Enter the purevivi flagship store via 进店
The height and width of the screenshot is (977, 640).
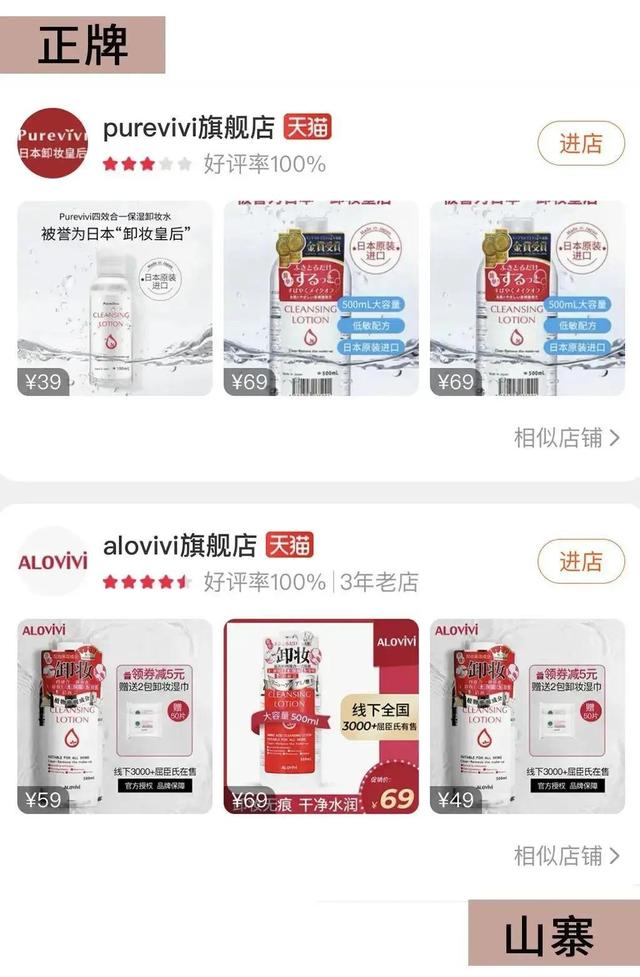(x=580, y=144)
